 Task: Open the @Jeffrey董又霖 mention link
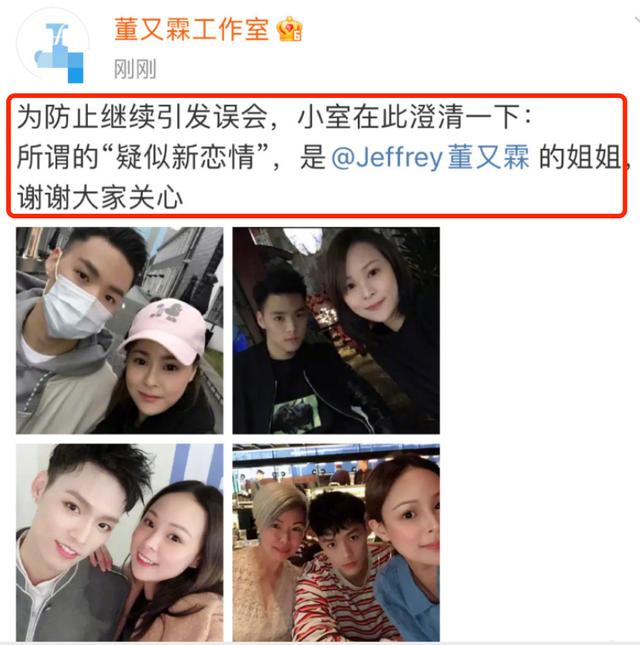[430, 159]
